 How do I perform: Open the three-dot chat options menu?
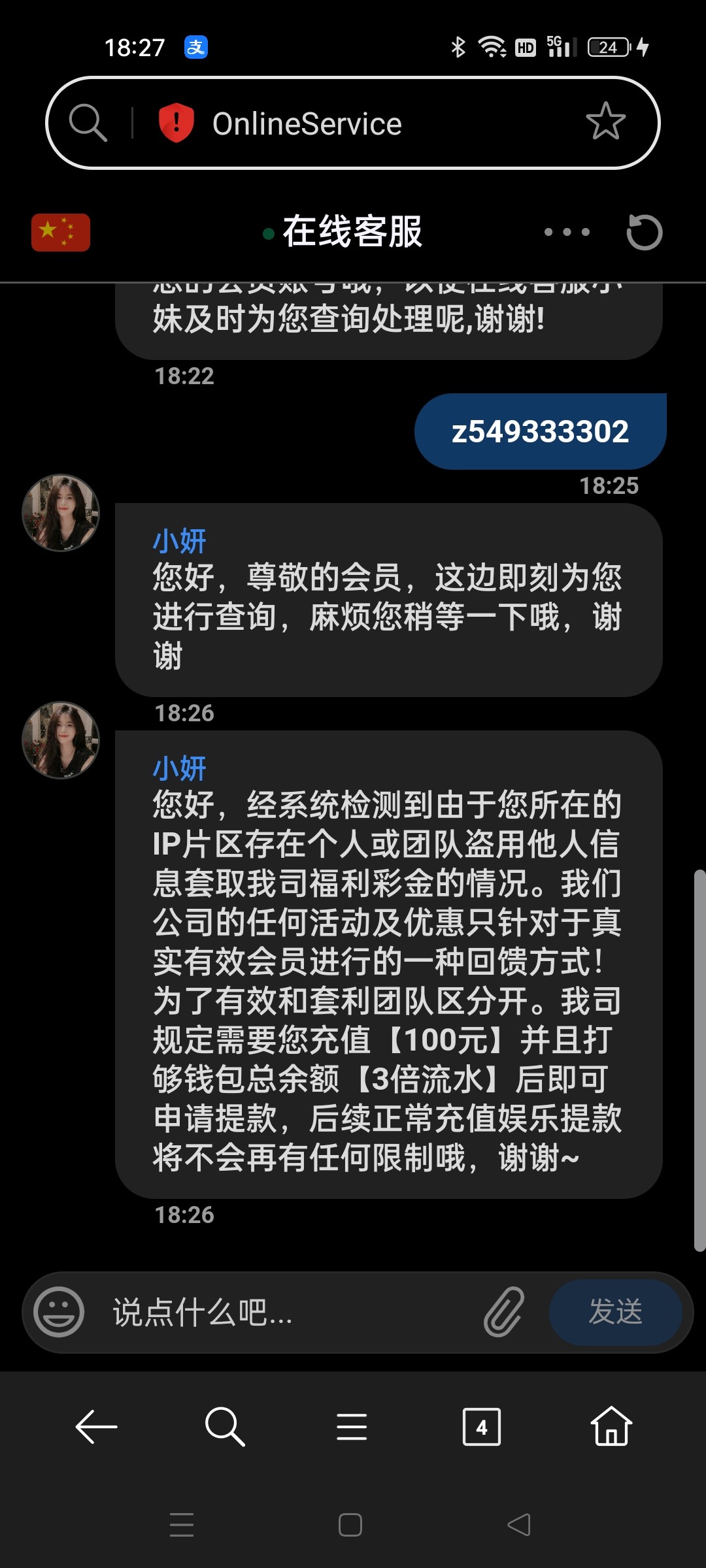[567, 232]
